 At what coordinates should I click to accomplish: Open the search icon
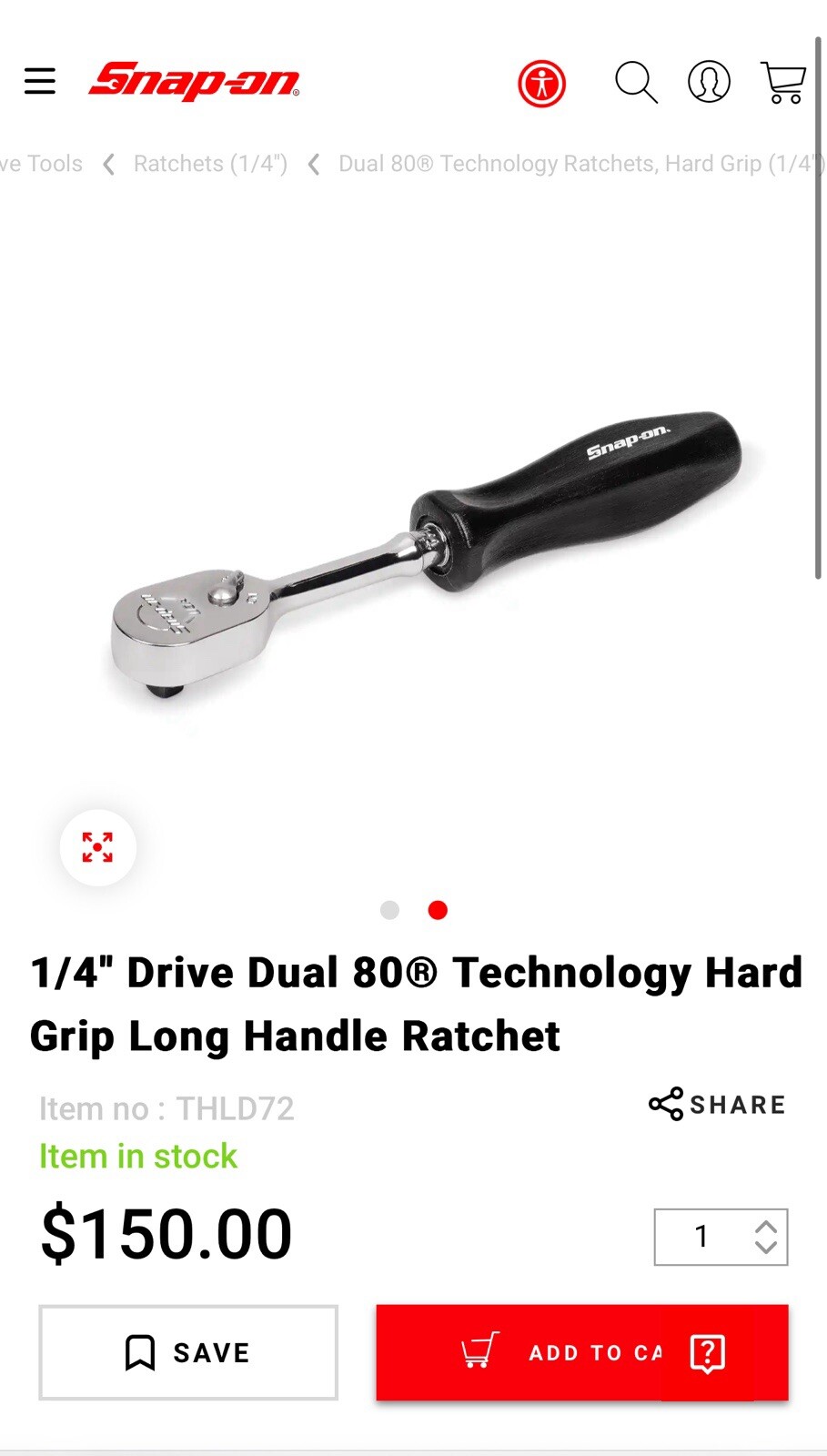[636, 83]
